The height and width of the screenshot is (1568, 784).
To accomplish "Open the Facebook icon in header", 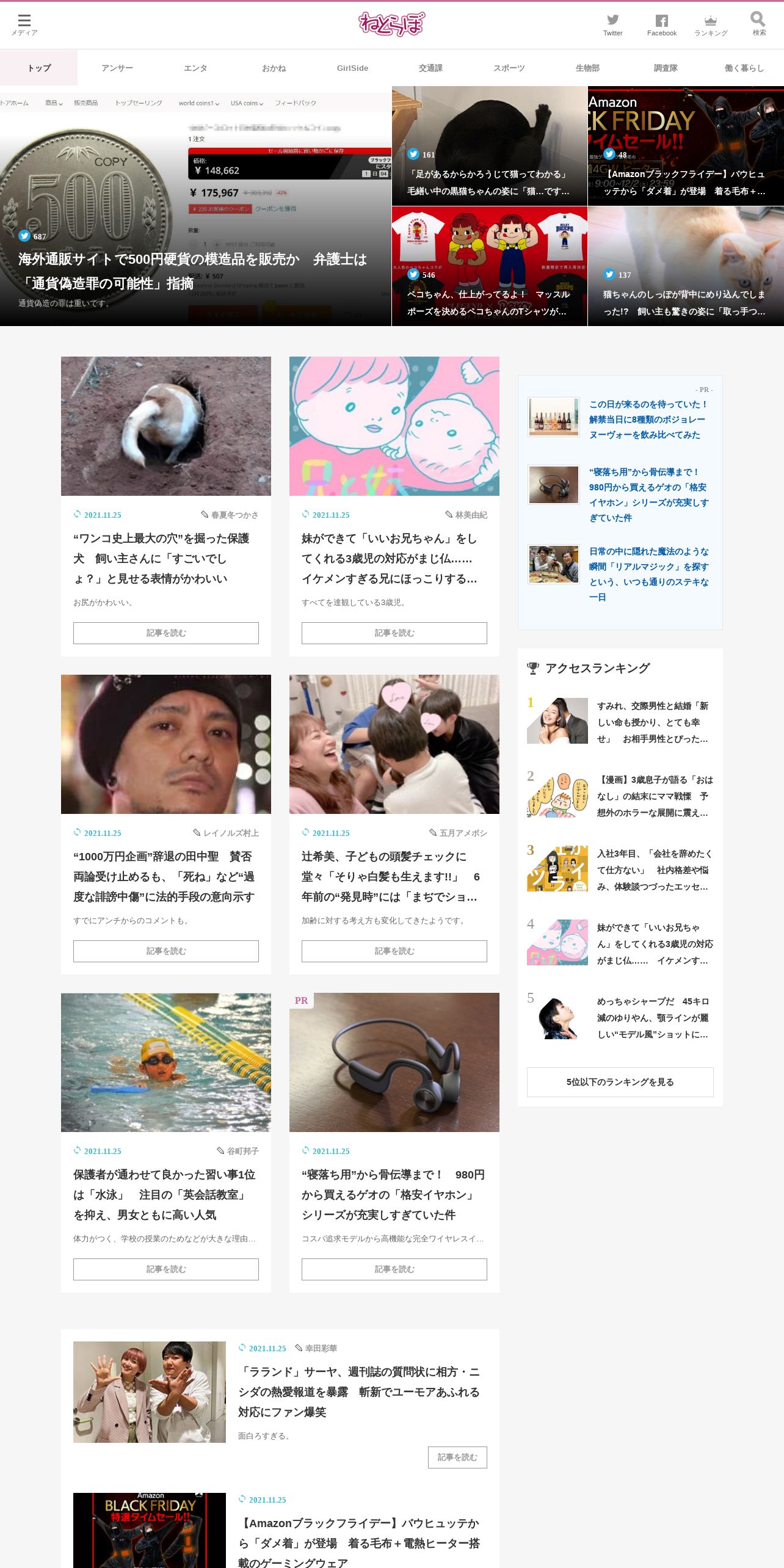I will pos(662,25).
